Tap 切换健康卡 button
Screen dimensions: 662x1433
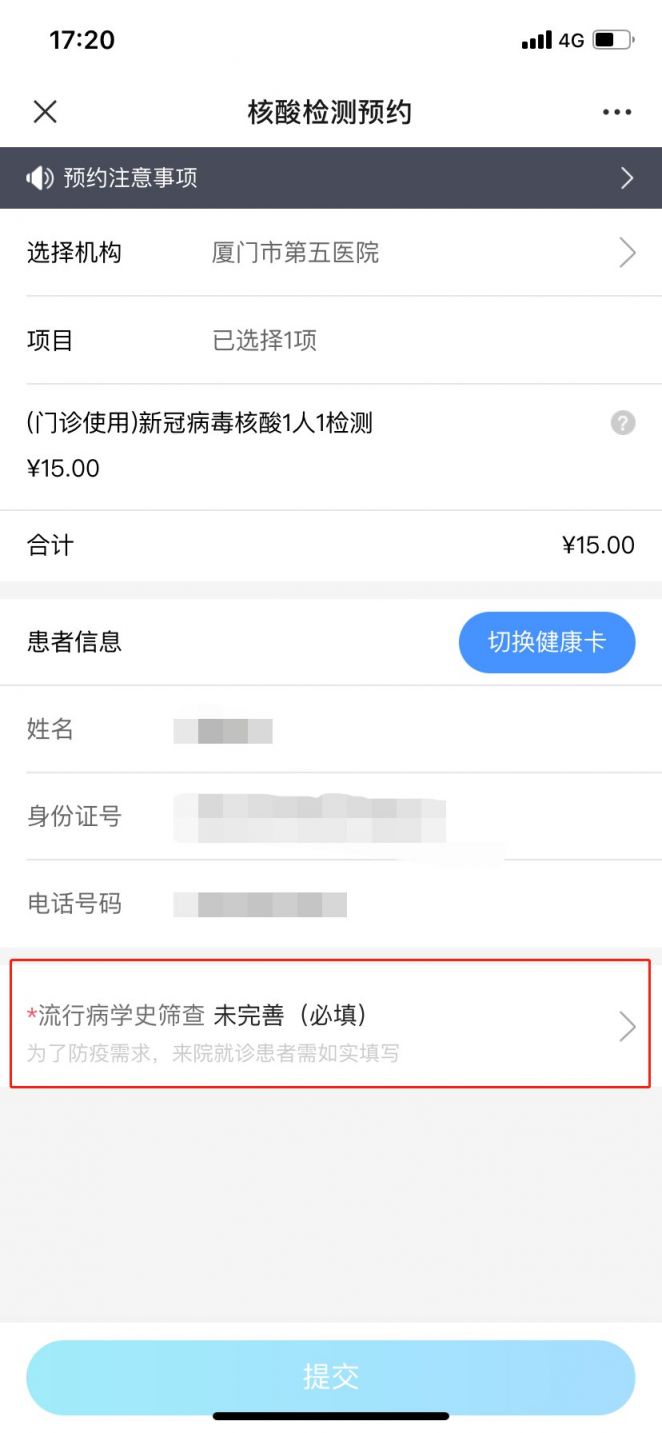[x=547, y=642]
